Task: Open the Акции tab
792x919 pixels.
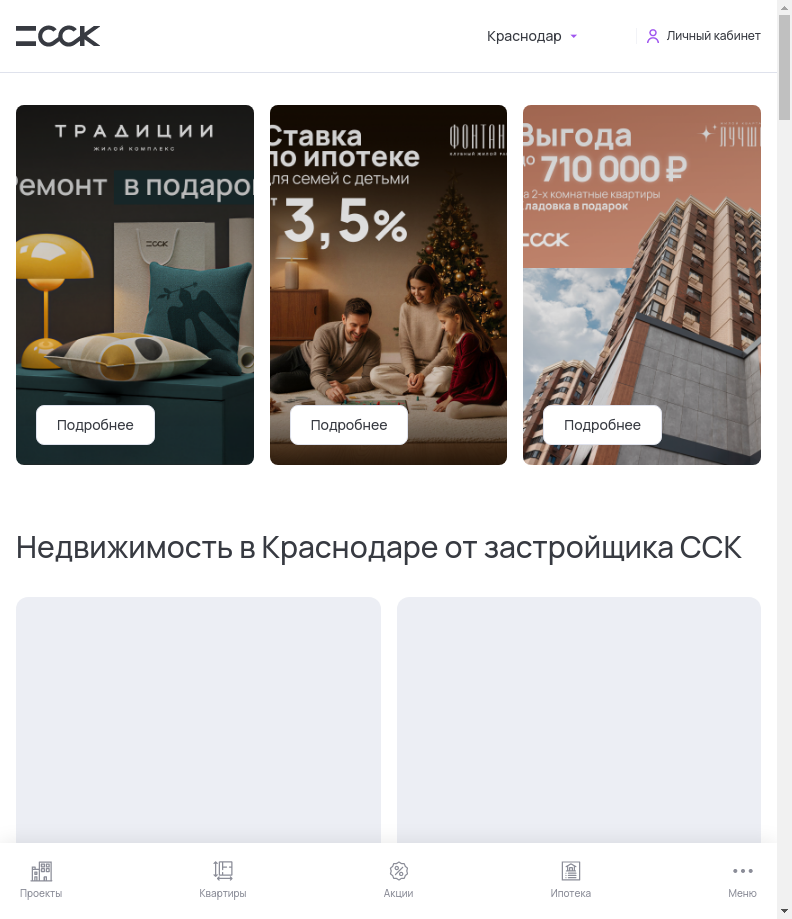Action: point(398,880)
